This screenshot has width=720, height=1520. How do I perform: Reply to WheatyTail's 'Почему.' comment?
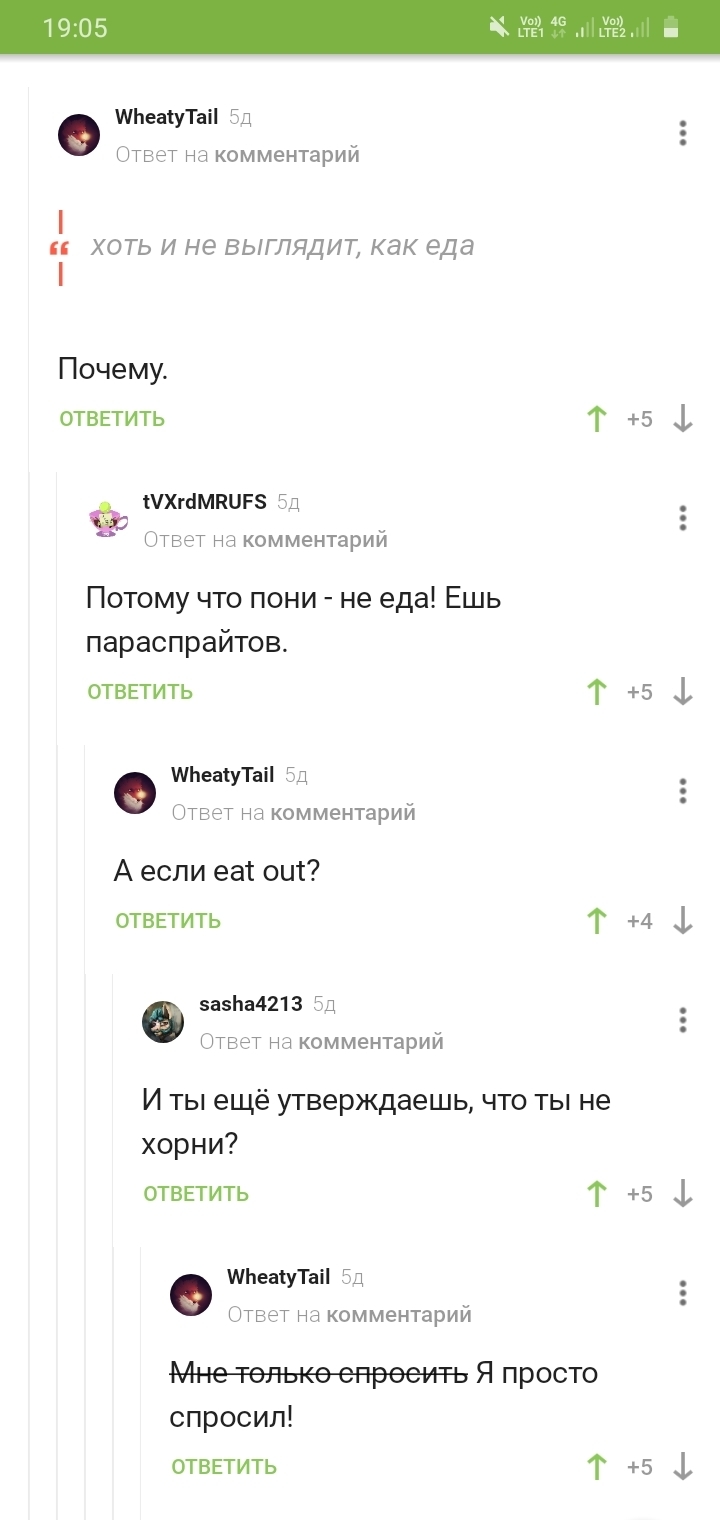[112, 419]
